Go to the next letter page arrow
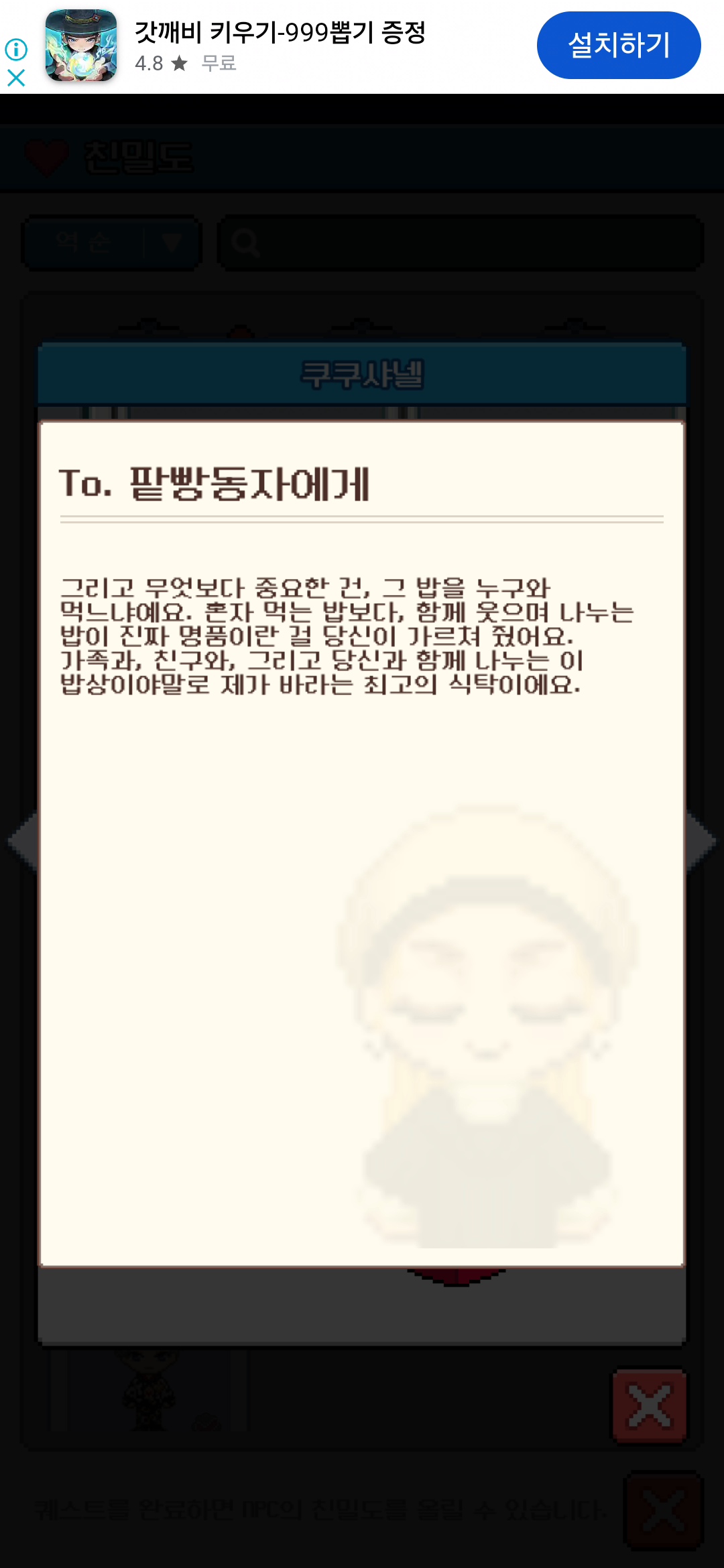This screenshot has width=724, height=1568. coord(701,842)
